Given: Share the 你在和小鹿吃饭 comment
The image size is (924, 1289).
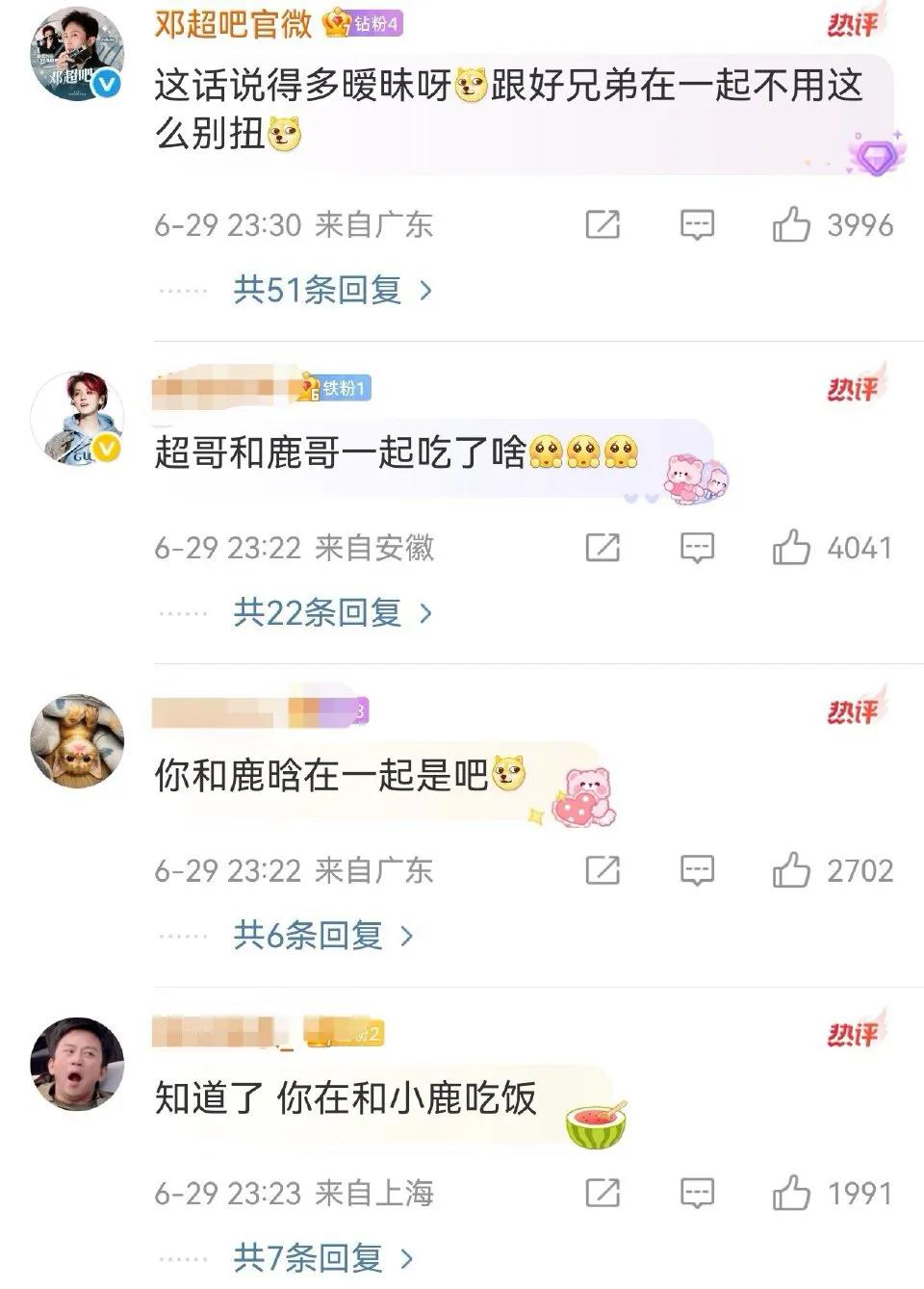Looking at the screenshot, I should click(603, 1194).
